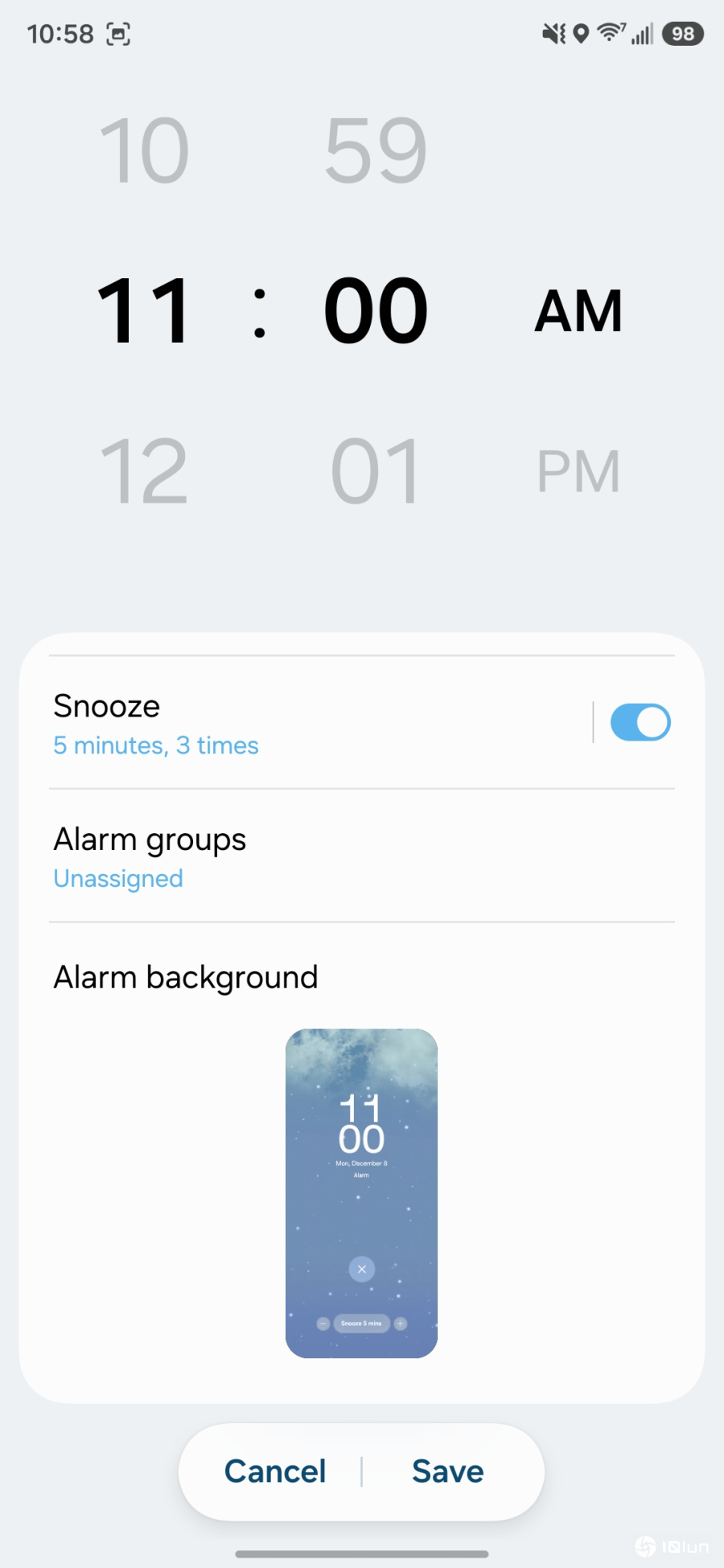Open the alarm background preview
The height and width of the screenshot is (1568, 724).
361,1193
